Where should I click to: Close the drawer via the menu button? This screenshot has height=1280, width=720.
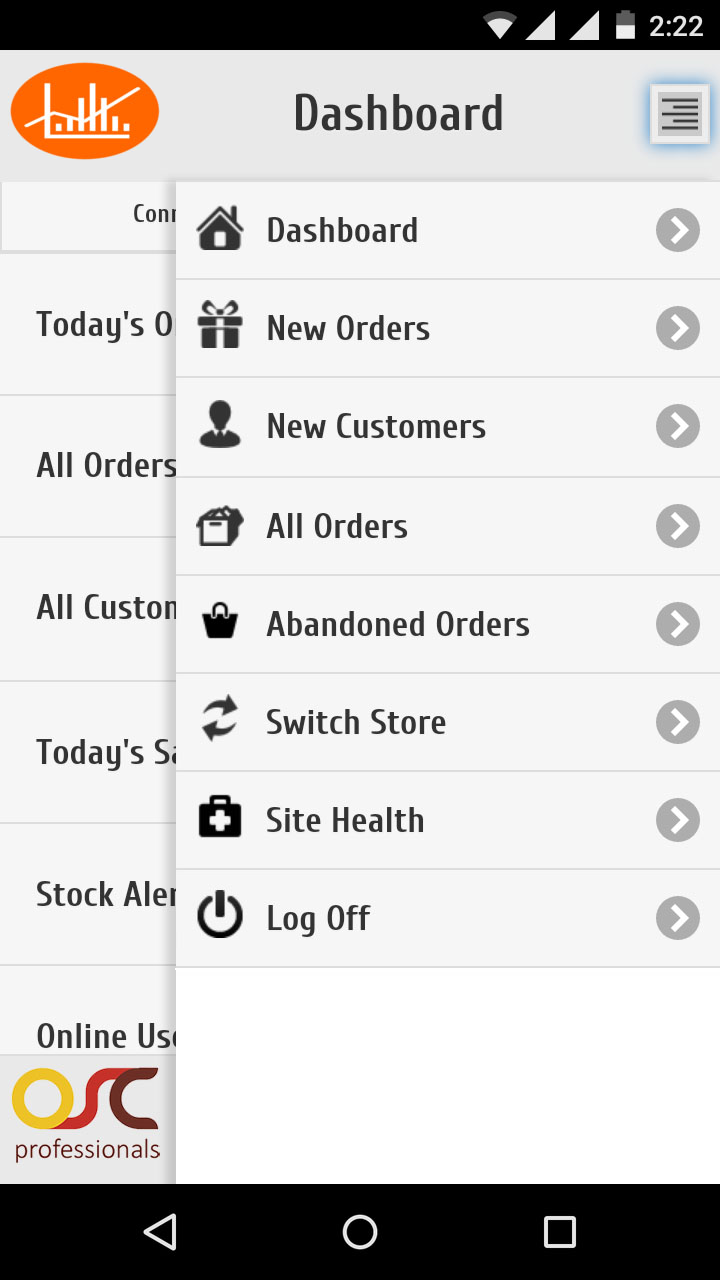(680, 114)
